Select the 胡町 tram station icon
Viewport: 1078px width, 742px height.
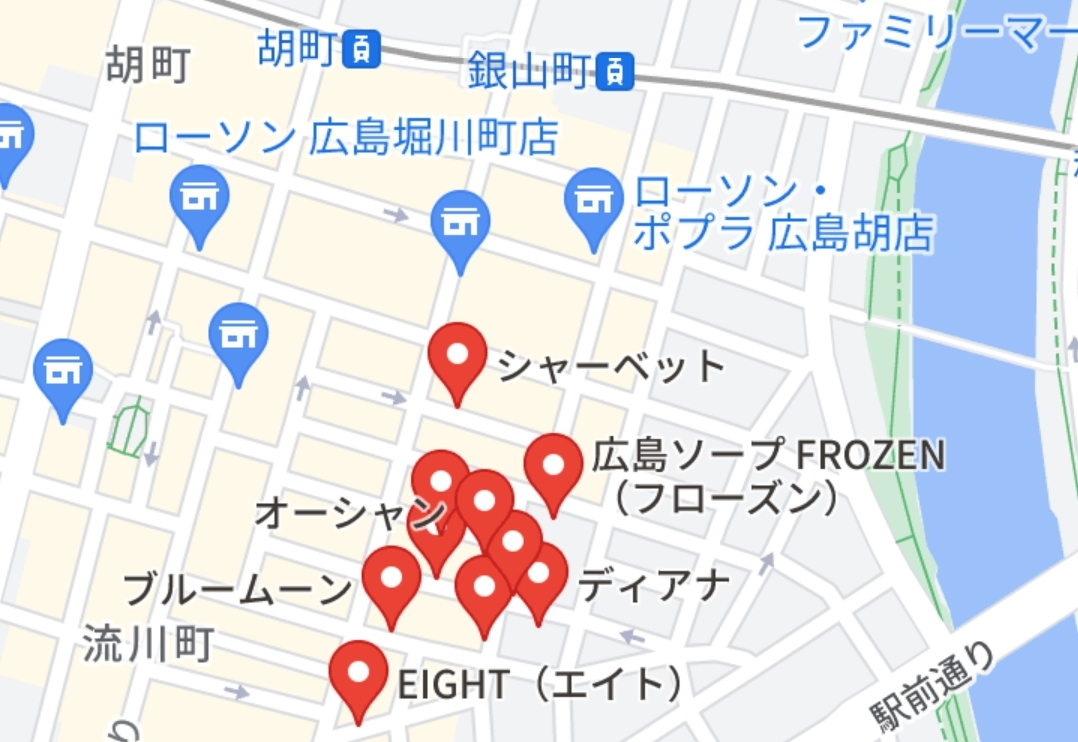click(x=361, y=49)
